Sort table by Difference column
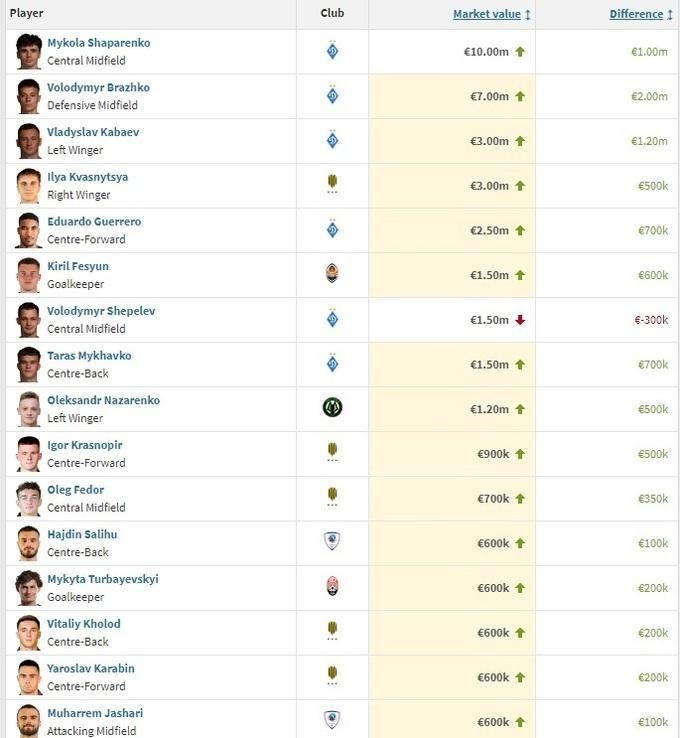680x738 pixels. (x=636, y=14)
